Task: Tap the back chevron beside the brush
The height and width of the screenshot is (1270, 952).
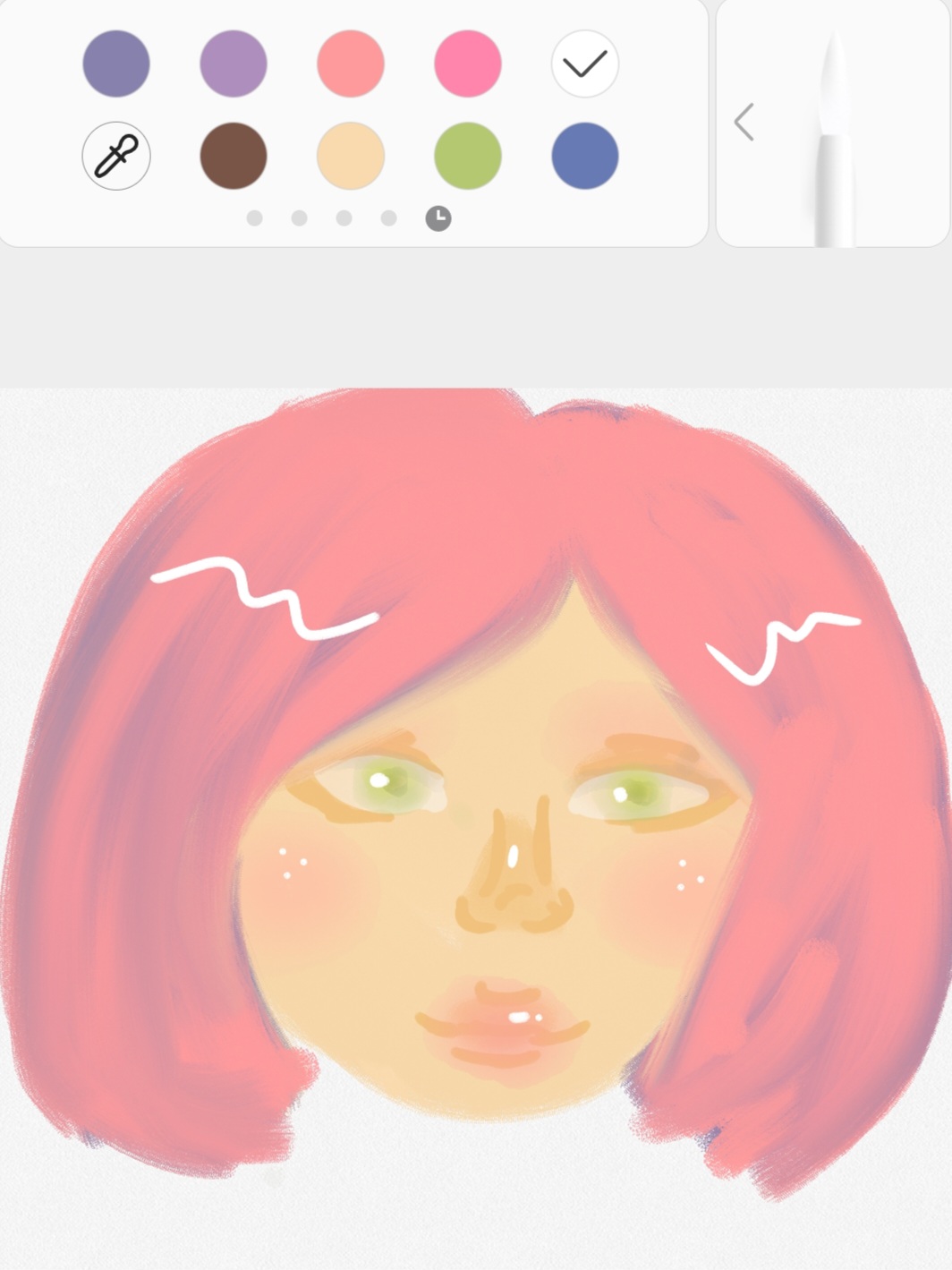Action: (744, 123)
